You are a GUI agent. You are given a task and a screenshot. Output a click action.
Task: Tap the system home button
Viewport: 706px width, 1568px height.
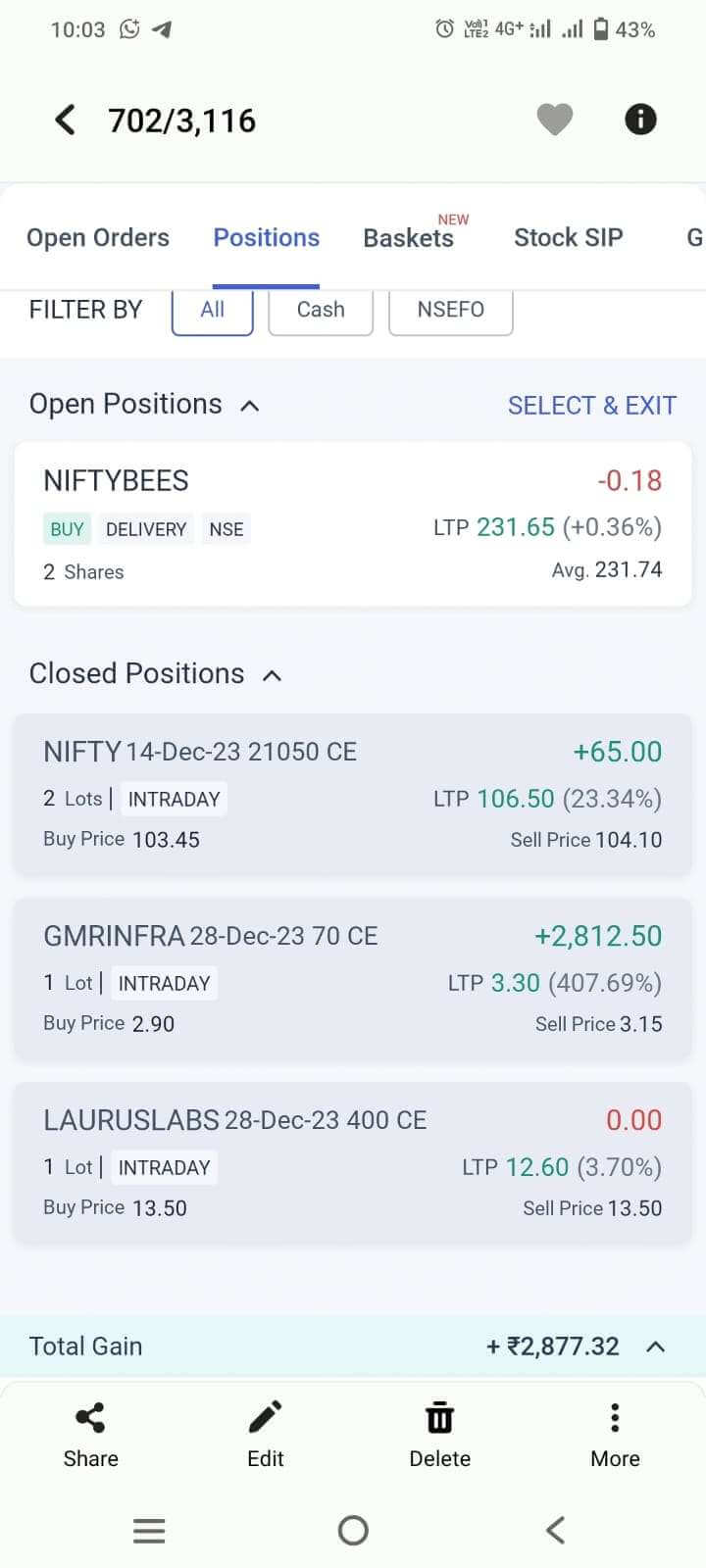(353, 1530)
